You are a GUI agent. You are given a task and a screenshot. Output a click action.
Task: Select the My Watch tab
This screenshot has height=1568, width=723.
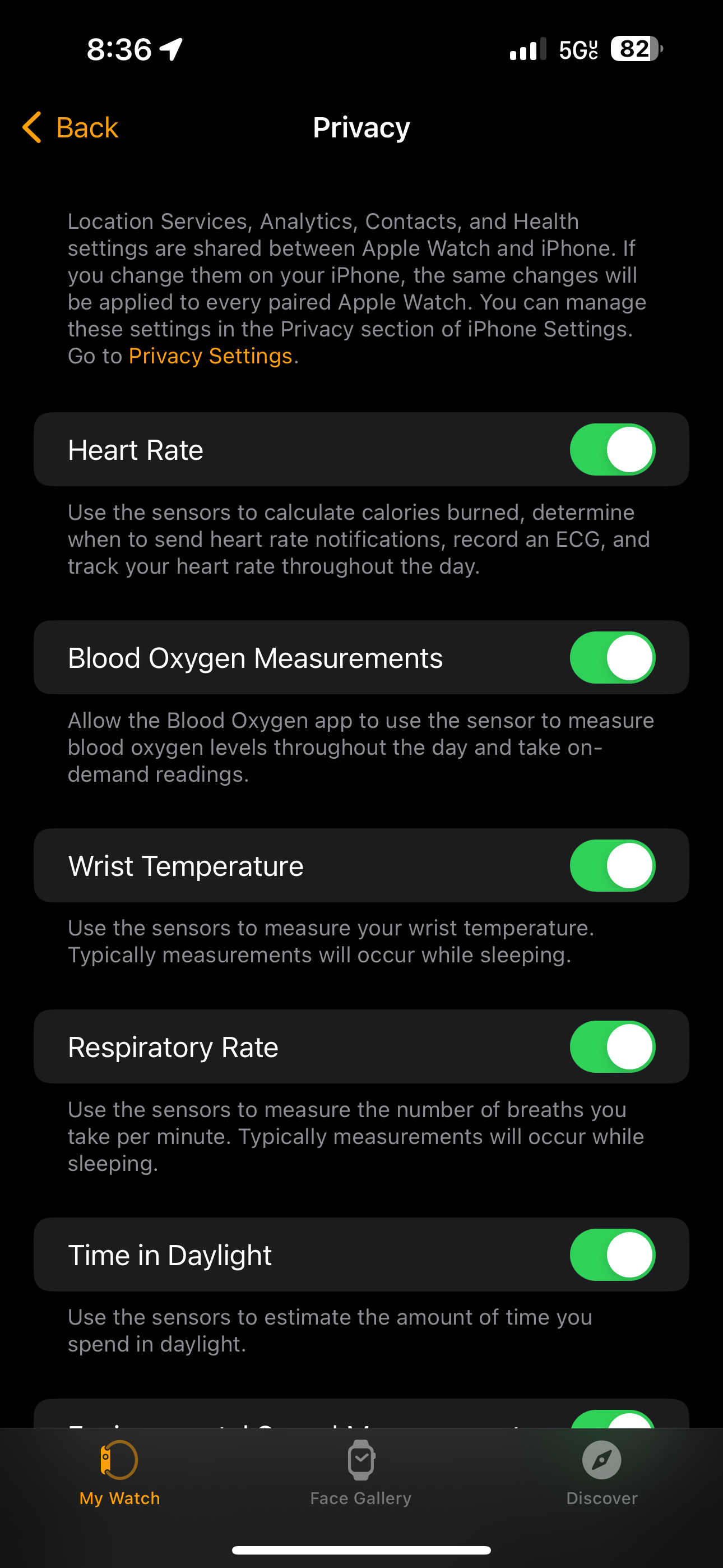120,1473
